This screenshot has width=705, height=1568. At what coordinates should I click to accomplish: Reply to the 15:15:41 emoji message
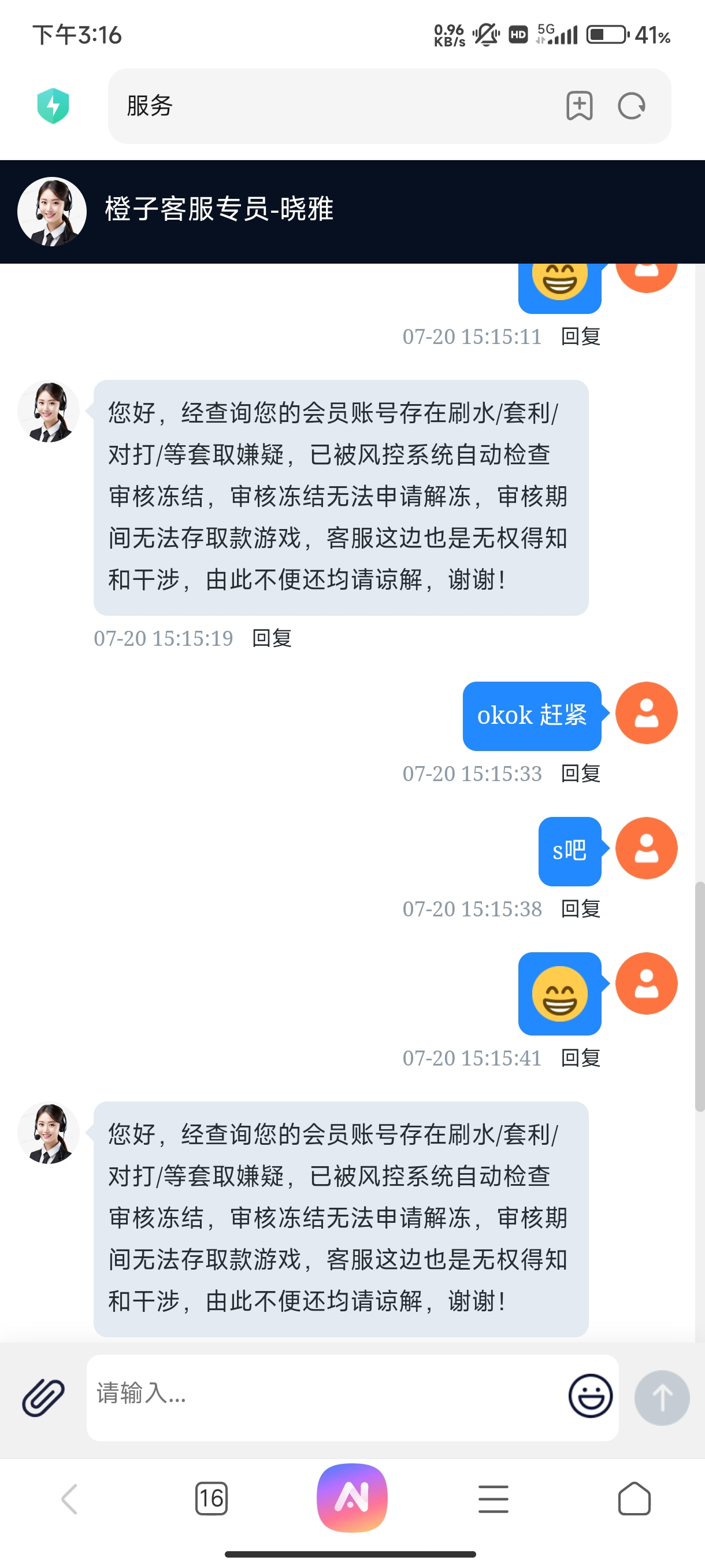pos(580,1058)
